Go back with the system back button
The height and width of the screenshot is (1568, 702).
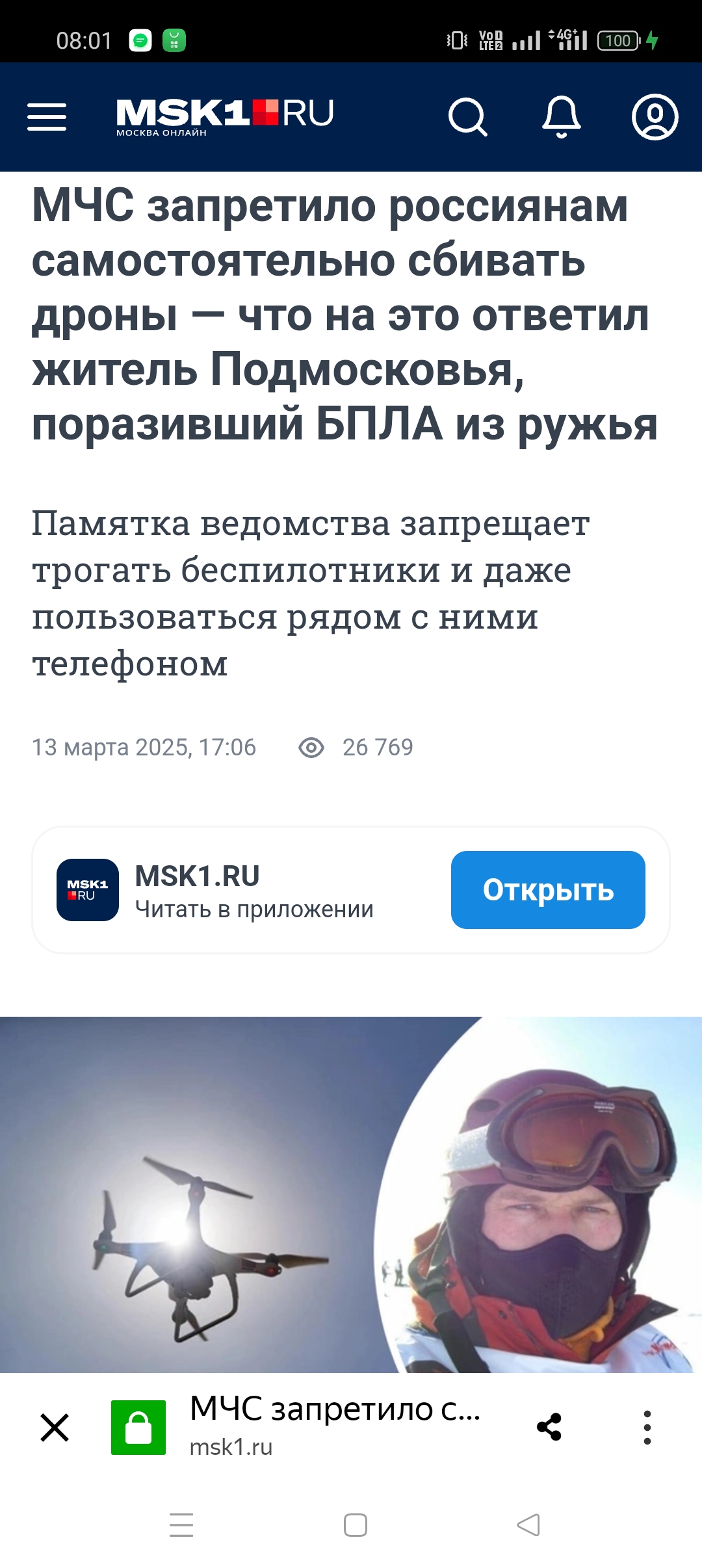[528, 1525]
